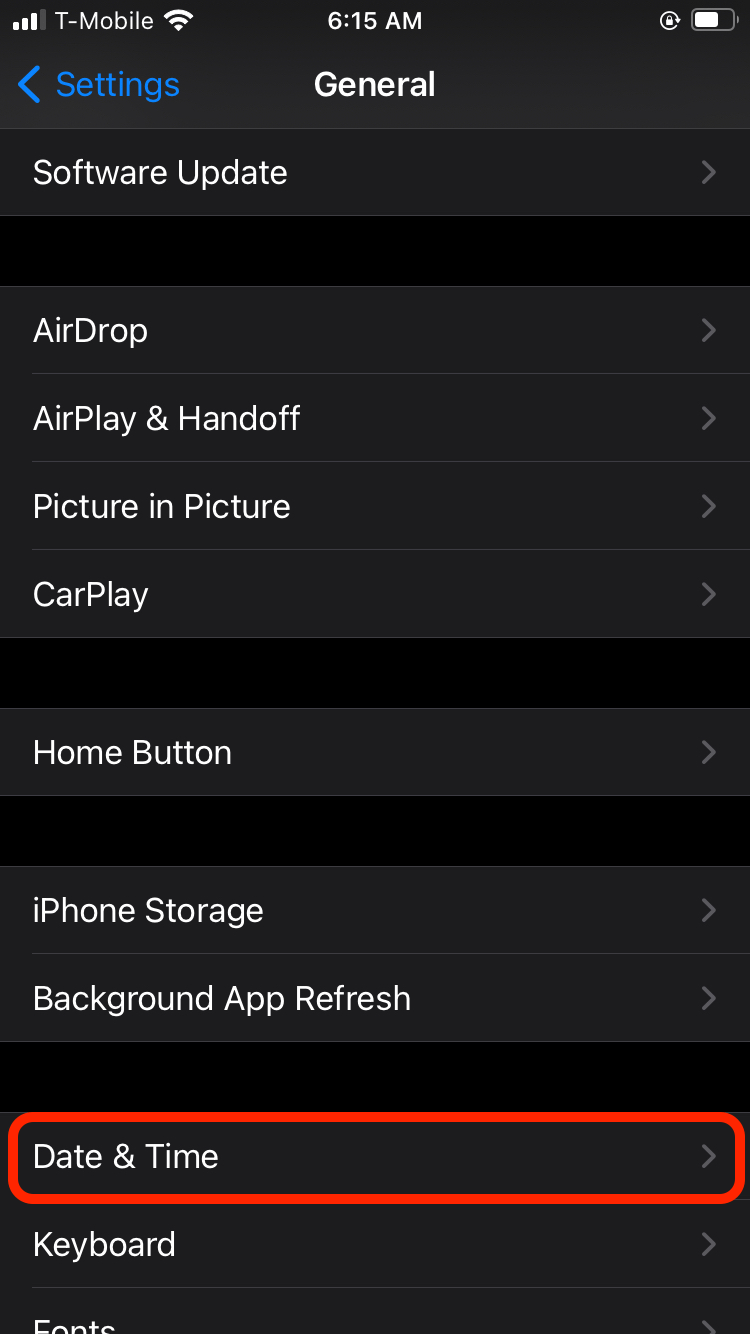Tap the chevron on the Keyboard row
Image resolution: width=750 pixels, height=1334 pixels.
(x=709, y=1244)
